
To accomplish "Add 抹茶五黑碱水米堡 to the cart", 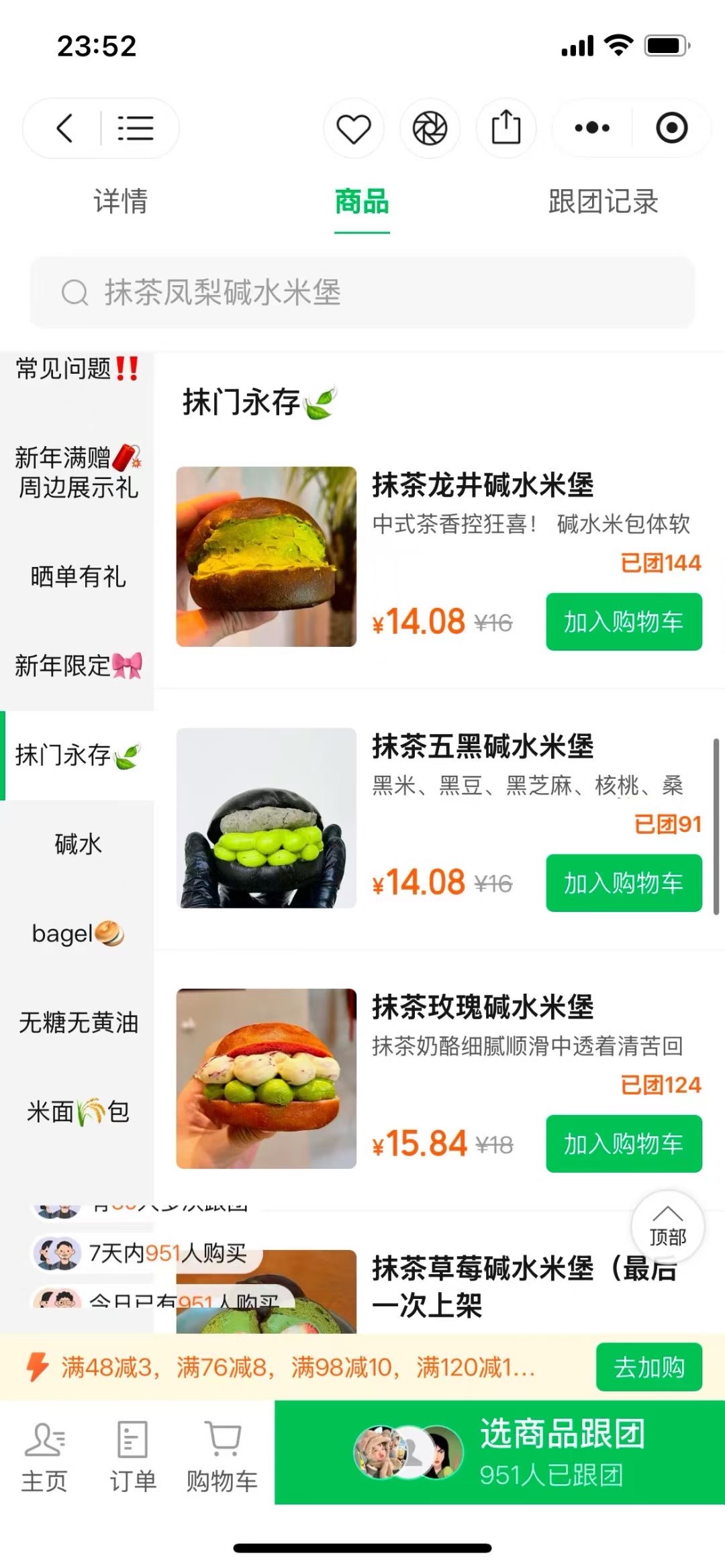I will click(x=624, y=883).
